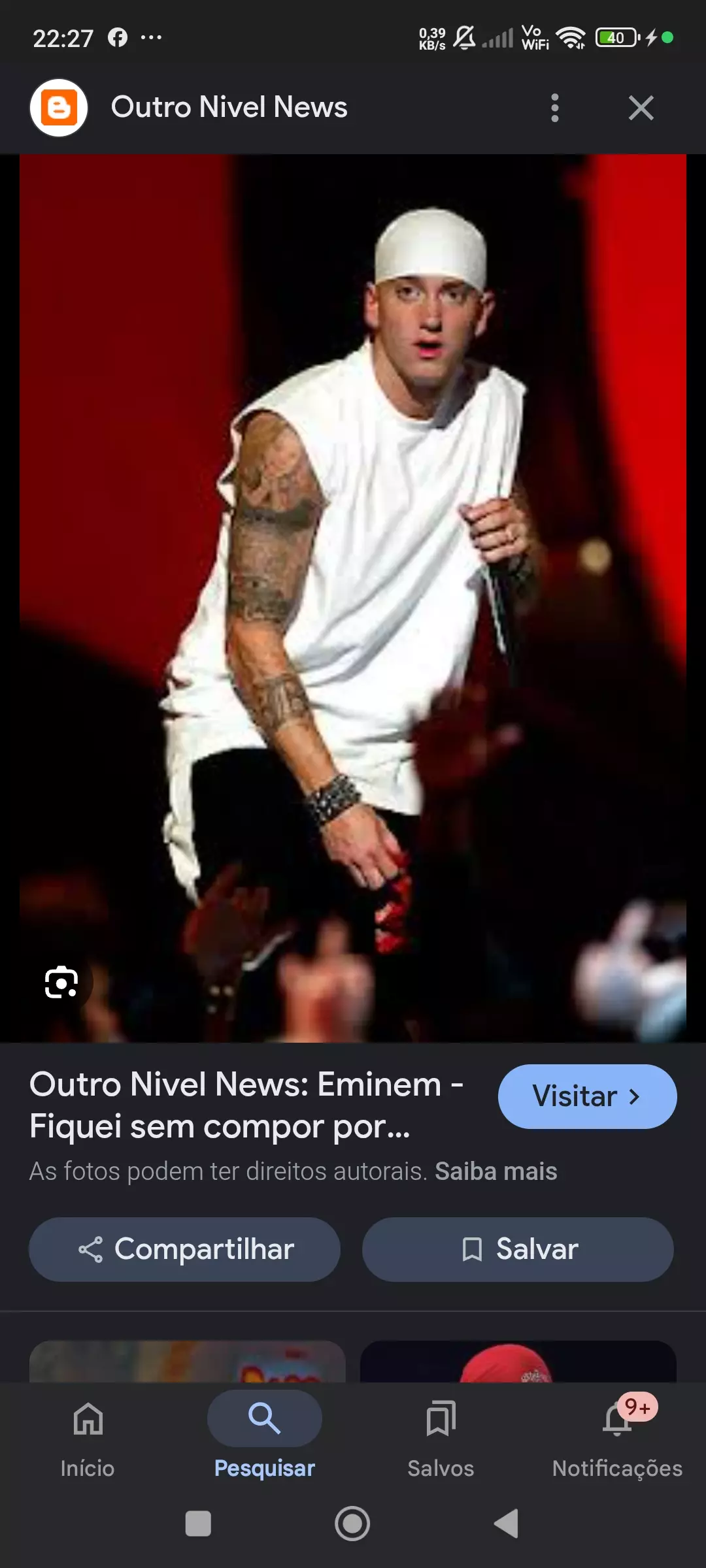Tap the system home button
Image resolution: width=706 pixels, height=1568 pixels.
click(352, 1524)
